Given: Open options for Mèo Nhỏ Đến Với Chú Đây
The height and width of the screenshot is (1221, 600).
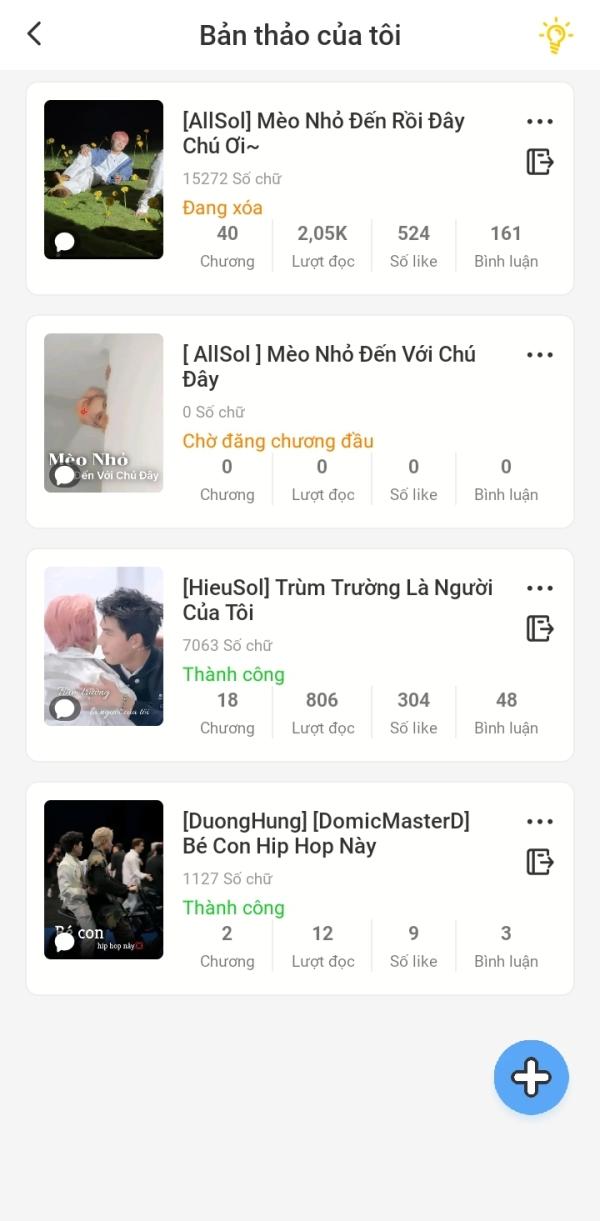Looking at the screenshot, I should 540,355.
